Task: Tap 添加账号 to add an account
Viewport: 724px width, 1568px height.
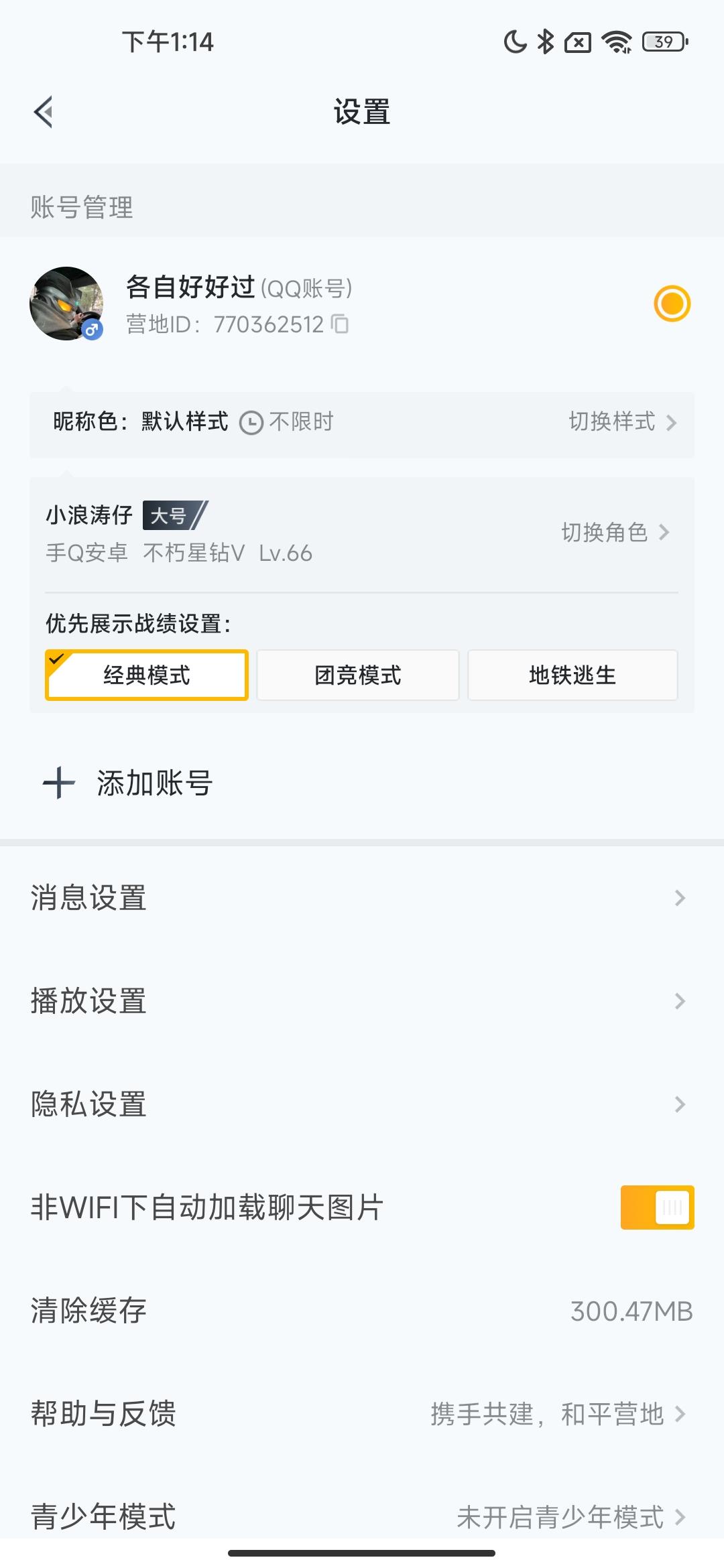Action: click(129, 783)
